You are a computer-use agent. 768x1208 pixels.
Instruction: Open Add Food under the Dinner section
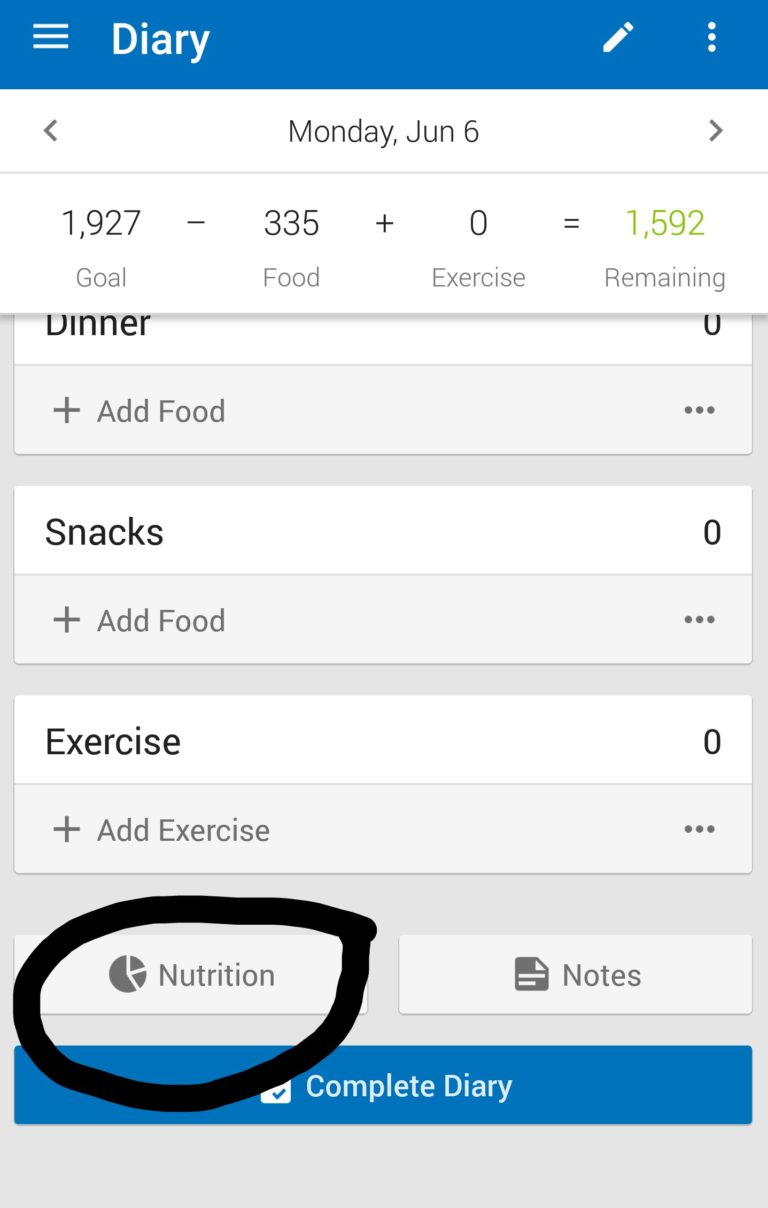[x=160, y=410]
